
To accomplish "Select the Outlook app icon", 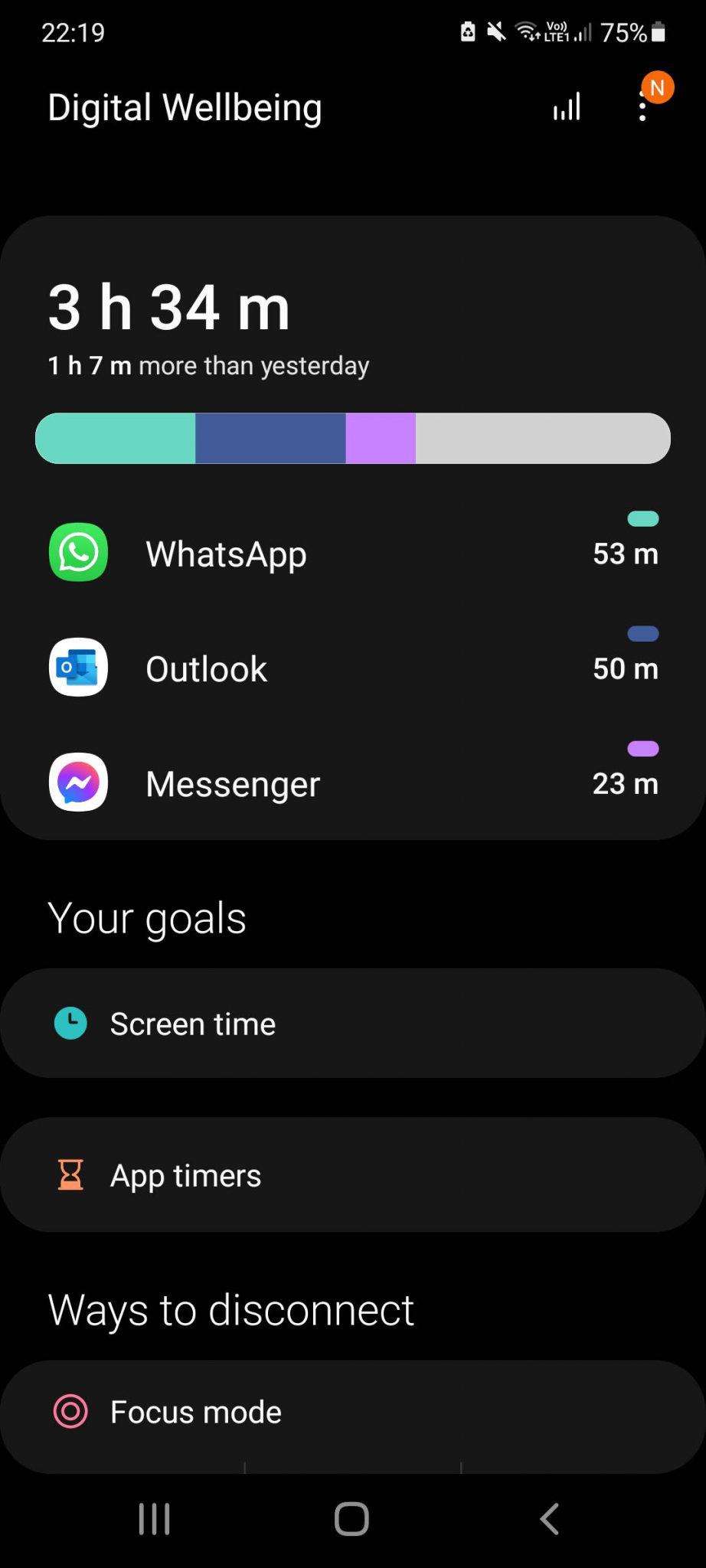I will pyautogui.click(x=77, y=668).
